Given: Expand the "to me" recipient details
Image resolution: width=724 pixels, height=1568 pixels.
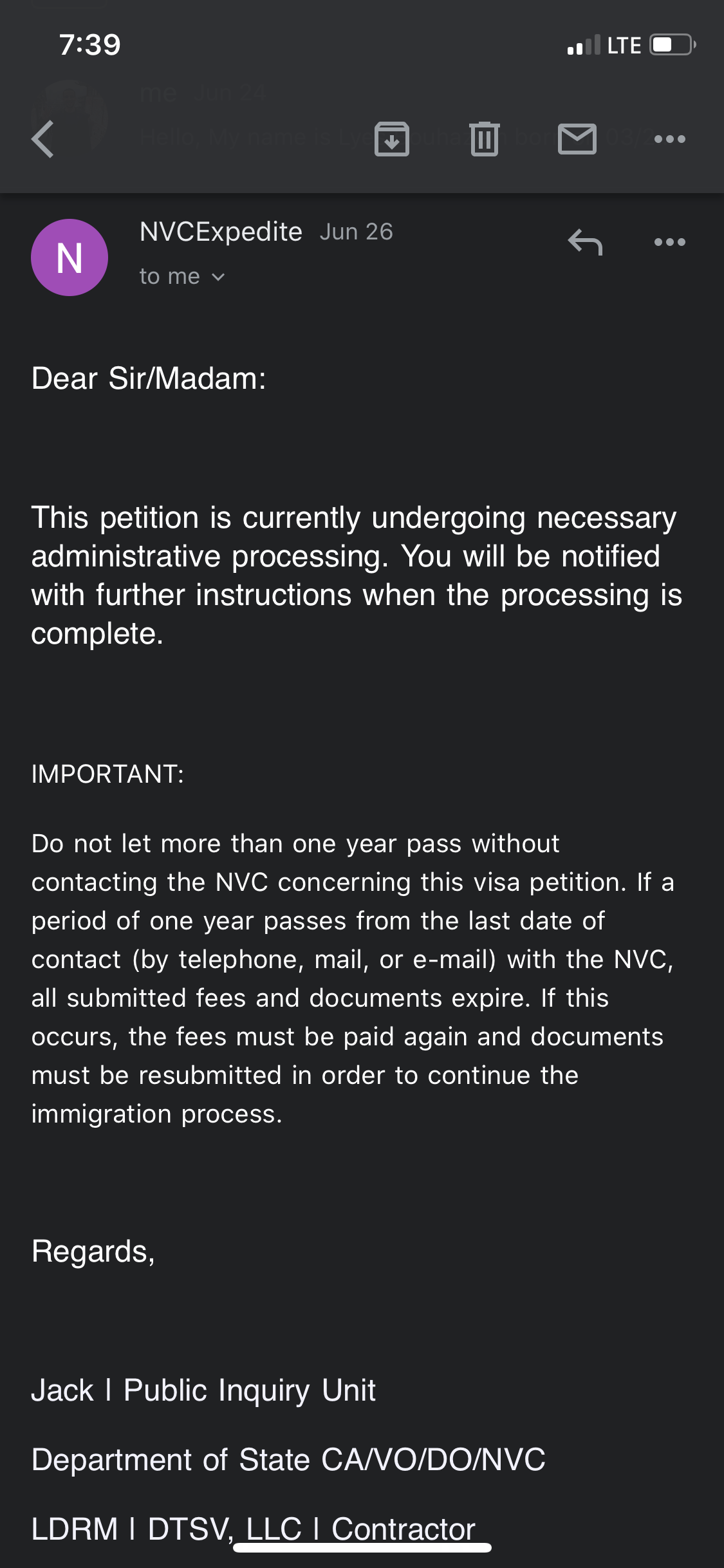Looking at the screenshot, I should 182,276.
